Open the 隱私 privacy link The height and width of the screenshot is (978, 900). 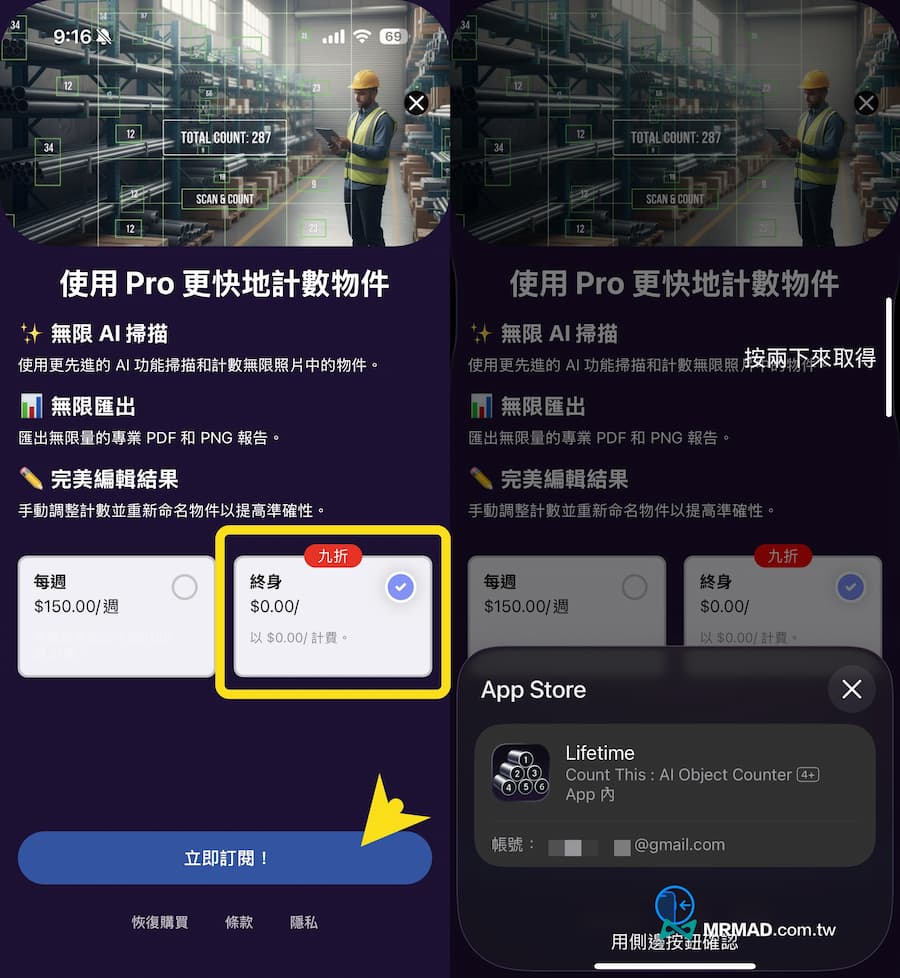pos(304,923)
